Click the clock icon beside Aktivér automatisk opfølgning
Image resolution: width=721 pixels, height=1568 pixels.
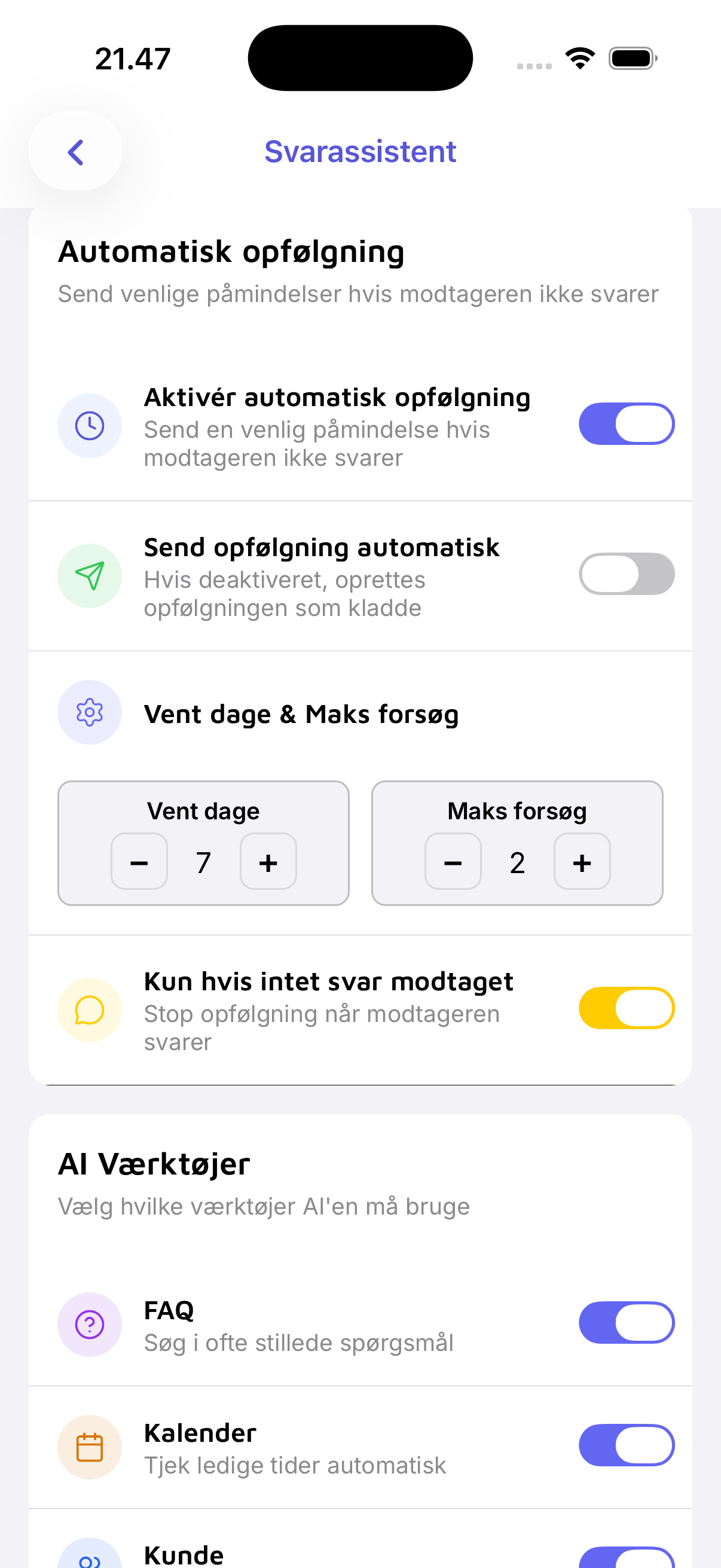(90, 425)
